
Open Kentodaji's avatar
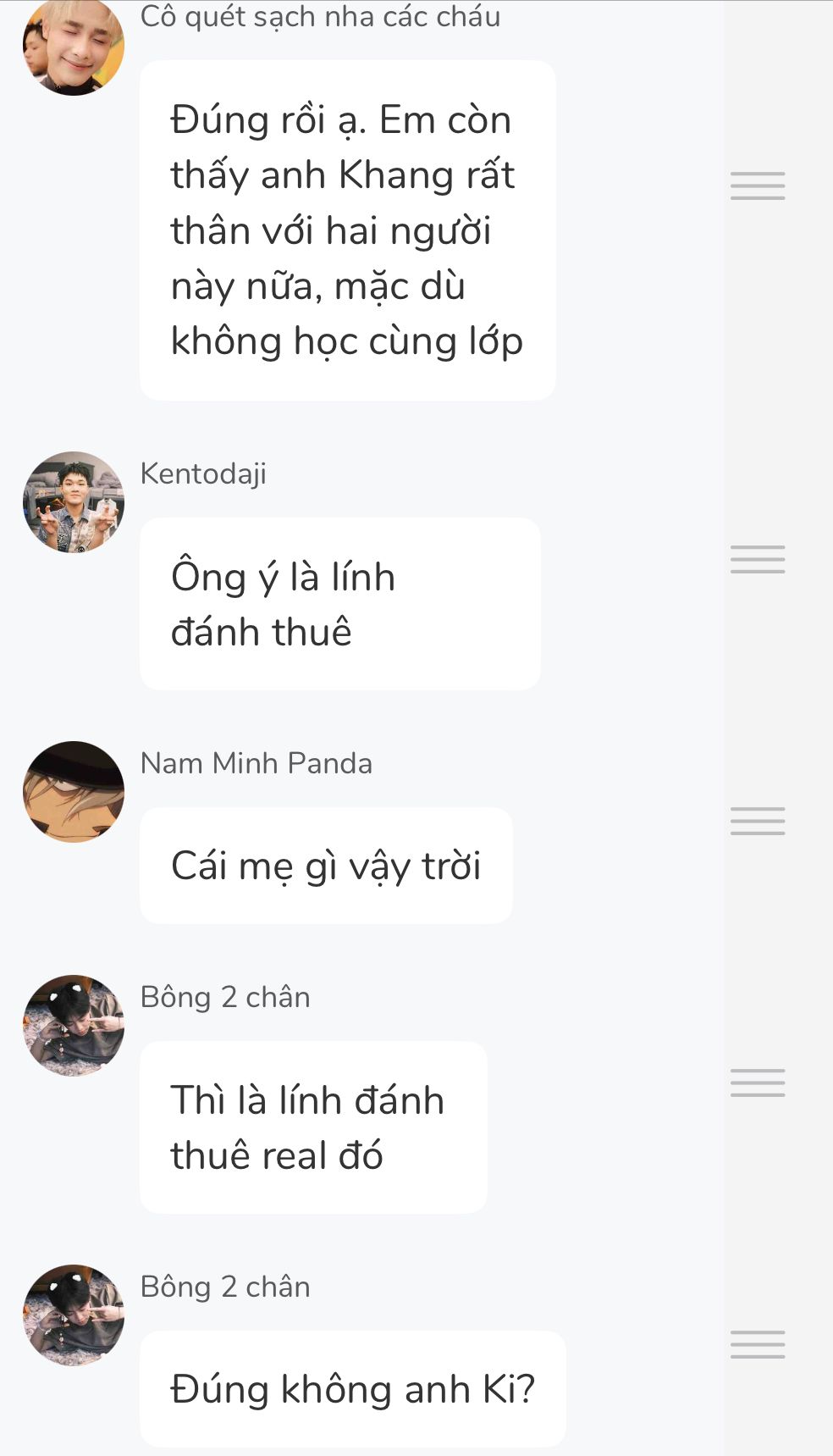pos(74,502)
